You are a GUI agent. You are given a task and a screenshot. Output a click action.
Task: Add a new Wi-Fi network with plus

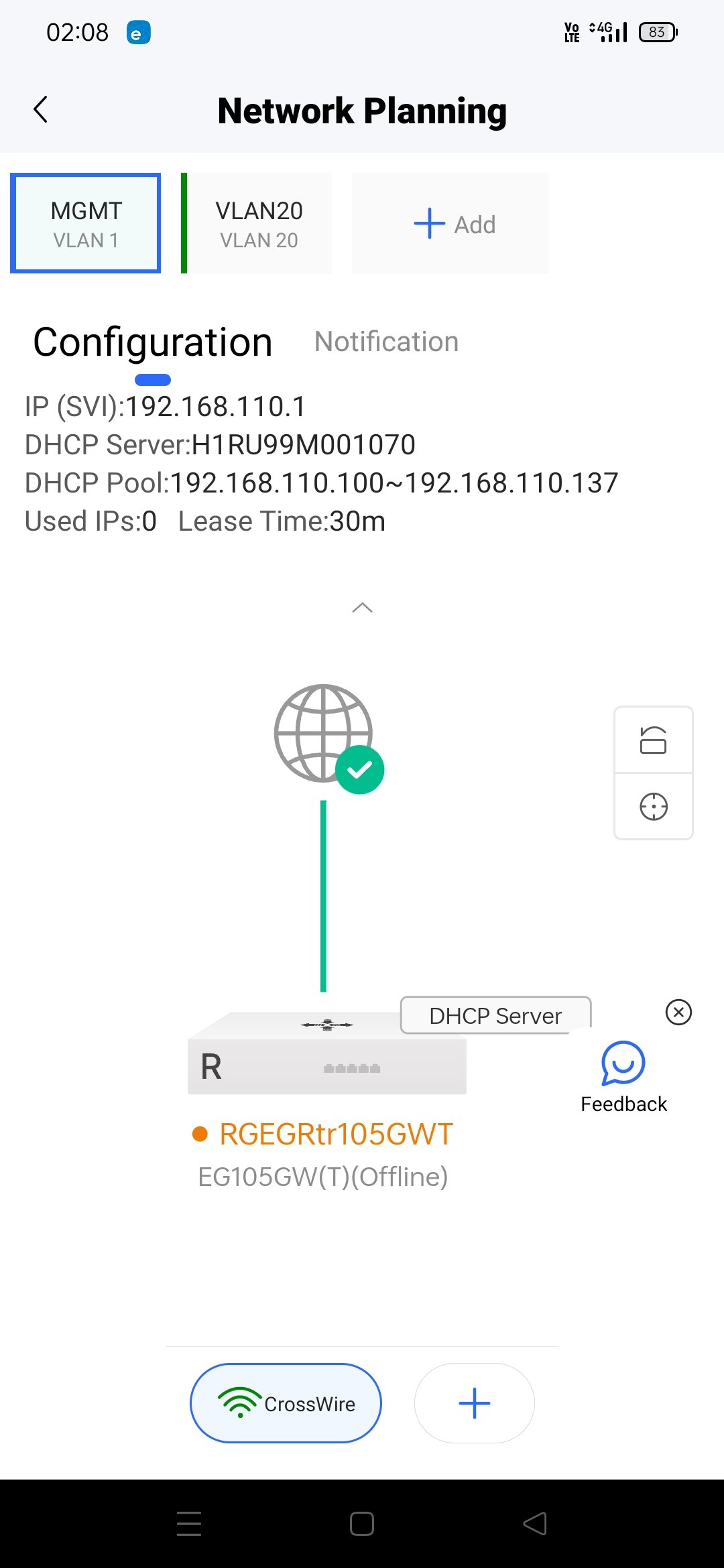(475, 1403)
